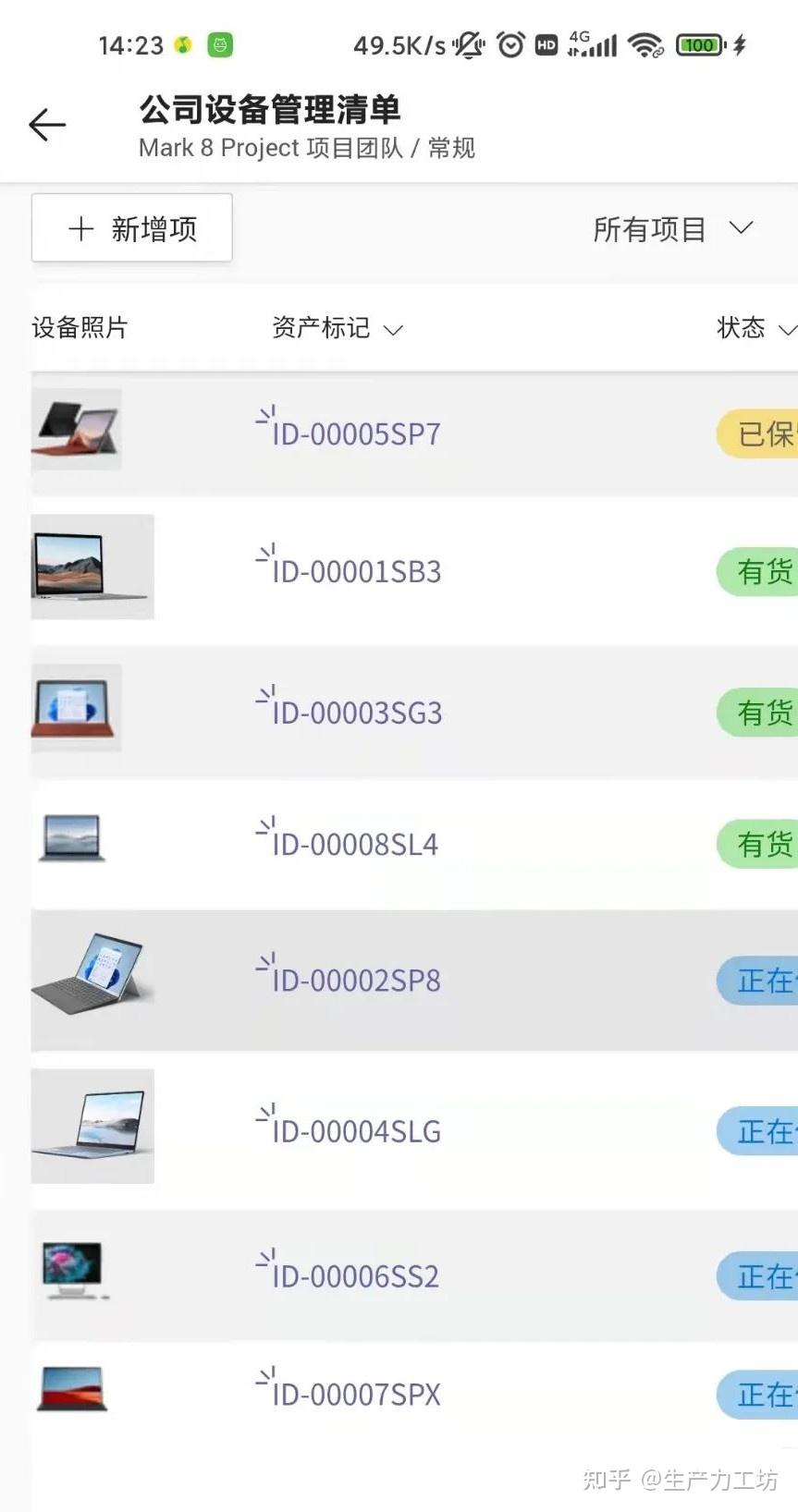This screenshot has height=1512, width=798.
Task: Tap the alarm clock icon in status bar
Action: pos(510,43)
